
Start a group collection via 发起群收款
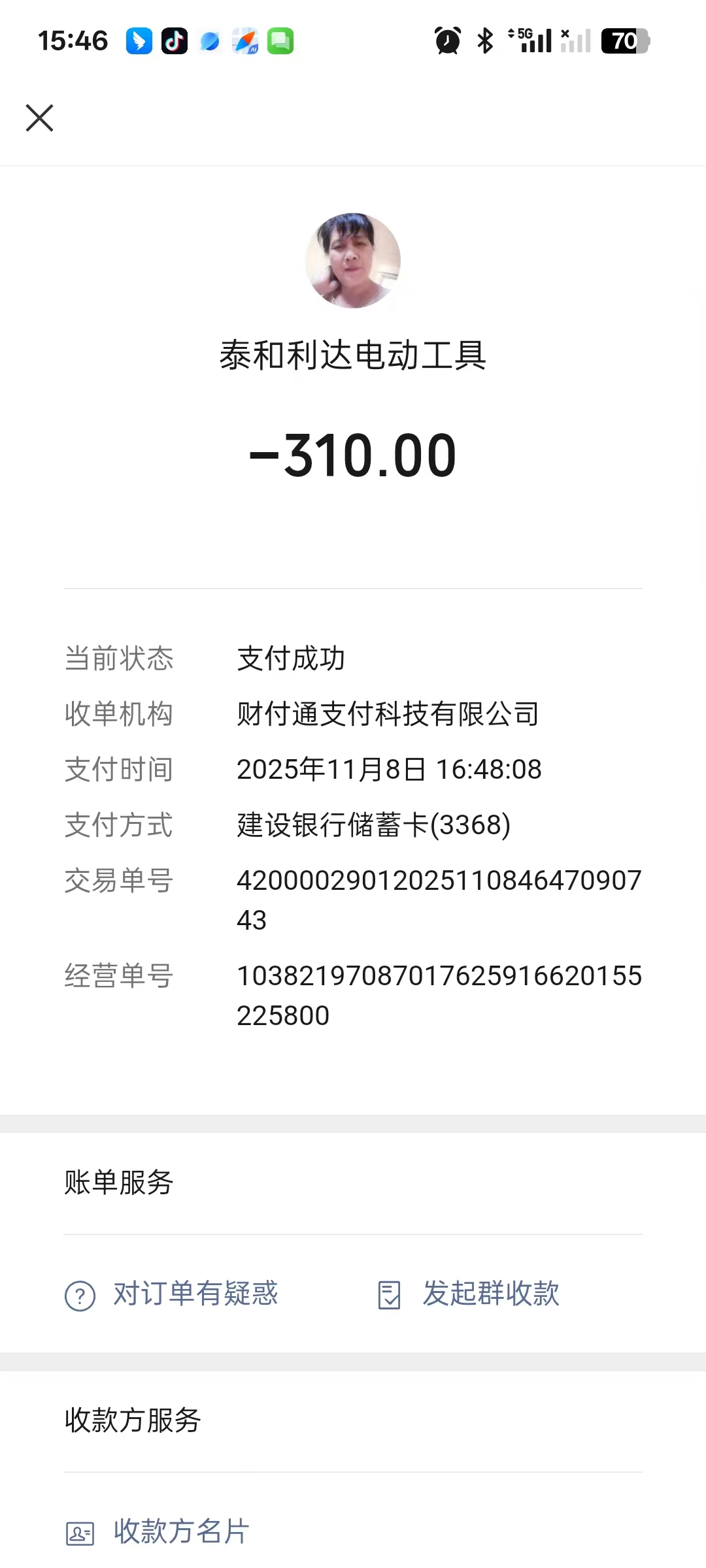coord(469,1294)
